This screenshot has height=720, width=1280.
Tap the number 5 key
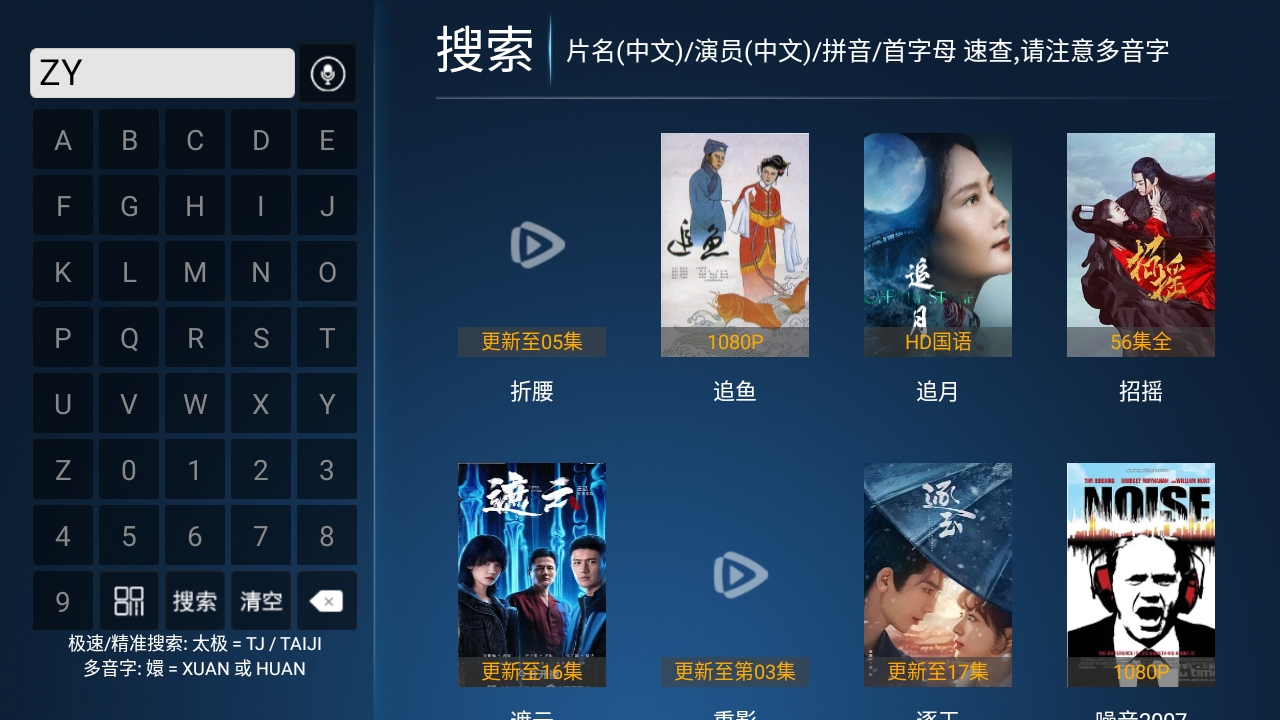point(129,536)
